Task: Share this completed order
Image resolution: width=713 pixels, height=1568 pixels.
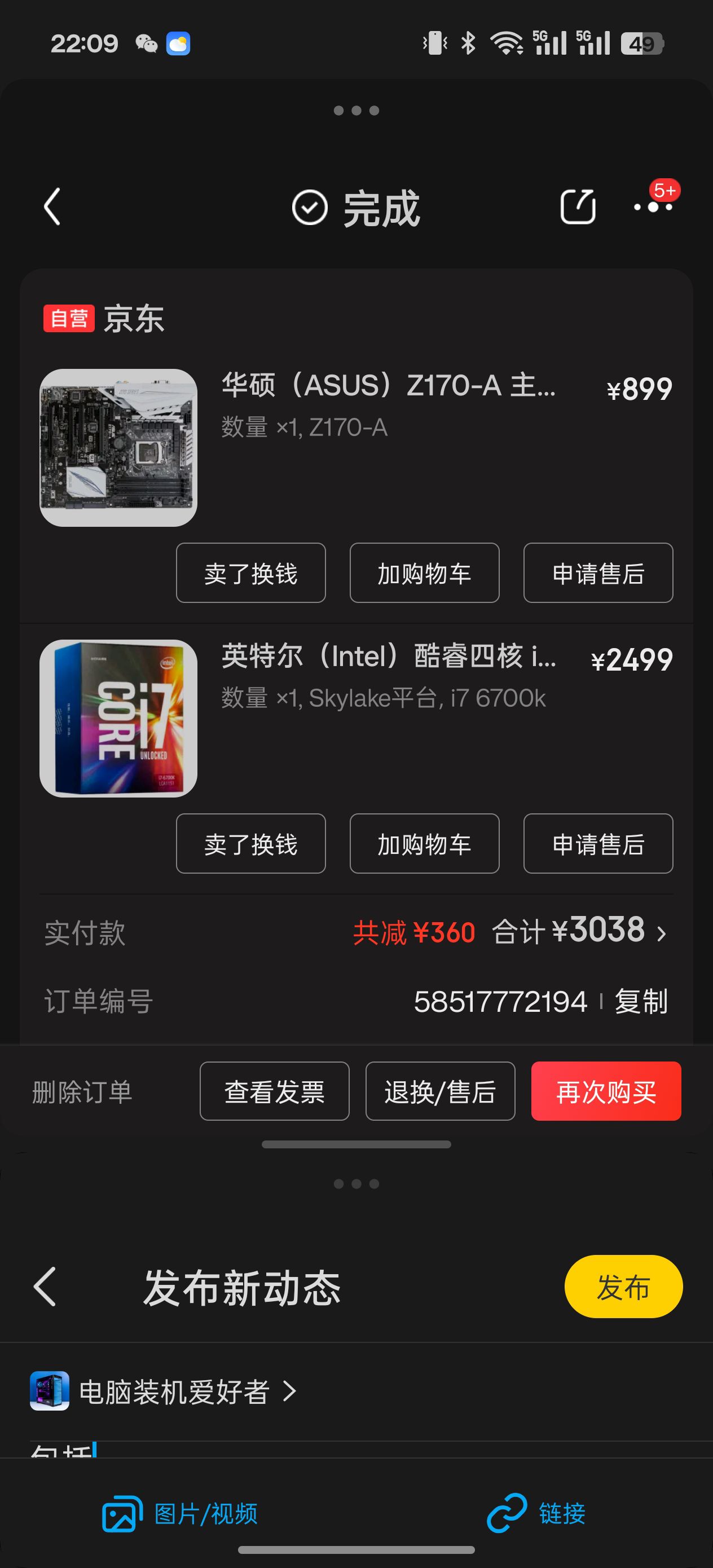Action: point(577,207)
